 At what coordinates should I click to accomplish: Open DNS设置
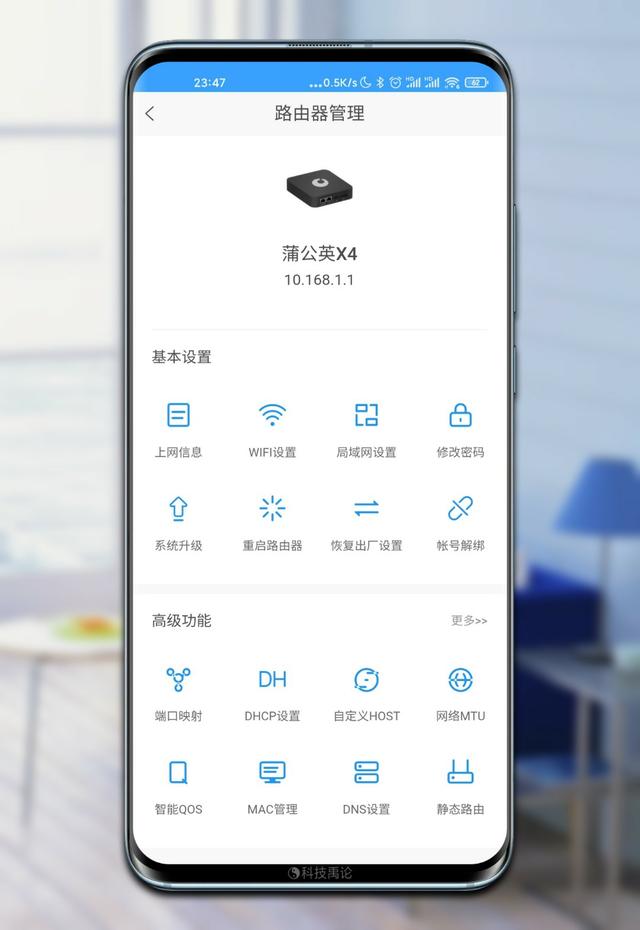coord(366,785)
